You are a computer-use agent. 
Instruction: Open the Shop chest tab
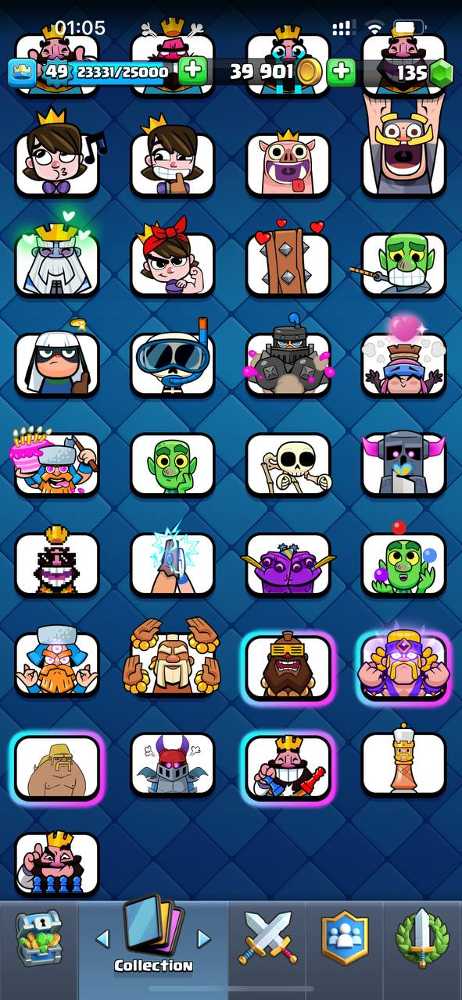pyautogui.click(x=38, y=938)
